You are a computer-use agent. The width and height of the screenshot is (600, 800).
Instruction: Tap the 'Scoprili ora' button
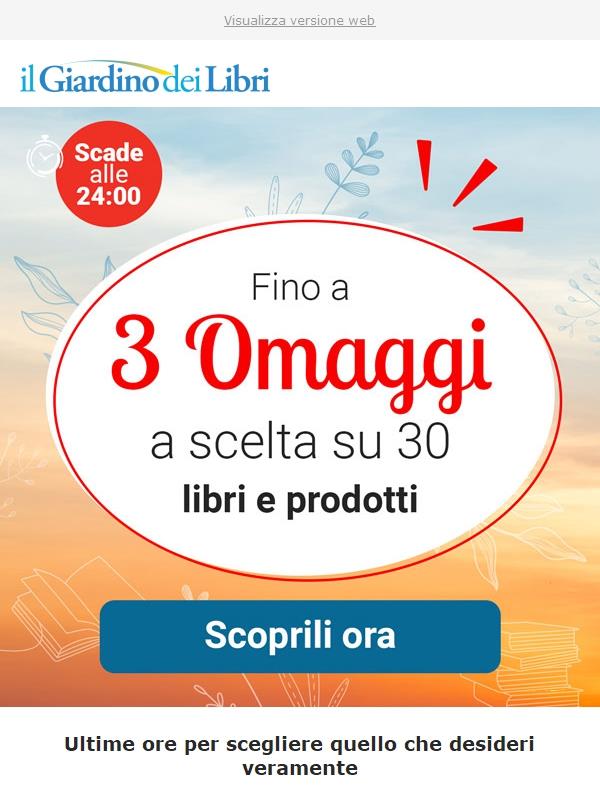[300, 636]
